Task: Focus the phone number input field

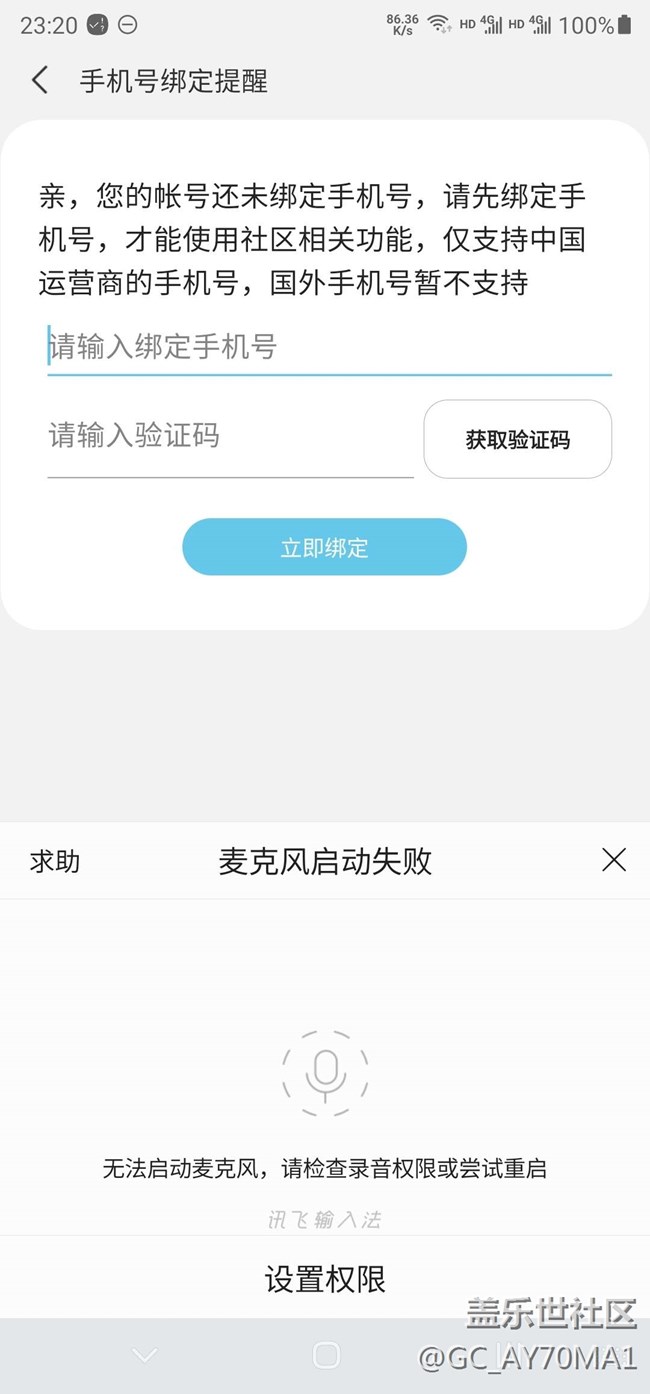Action: pyautogui.click(x=329, y=348)
